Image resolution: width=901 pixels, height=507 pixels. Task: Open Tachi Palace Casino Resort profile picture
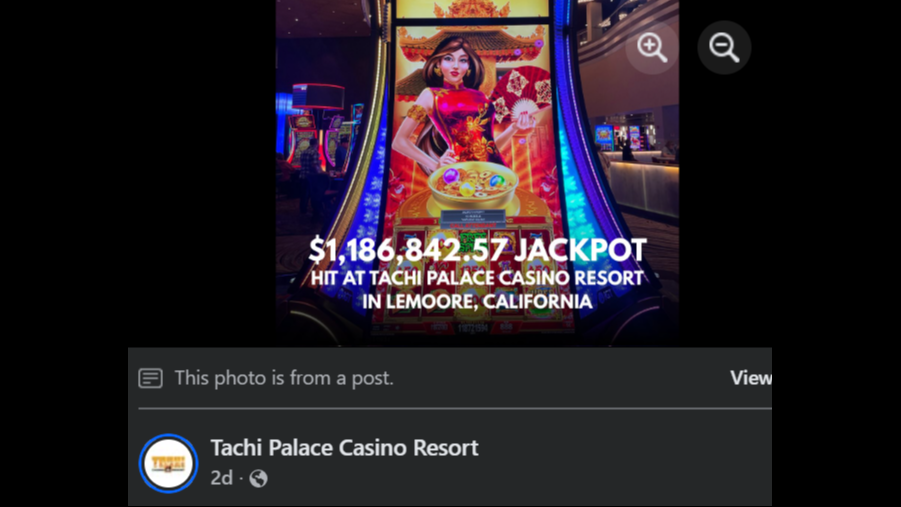pyautogui.click(x=169, y=463)
